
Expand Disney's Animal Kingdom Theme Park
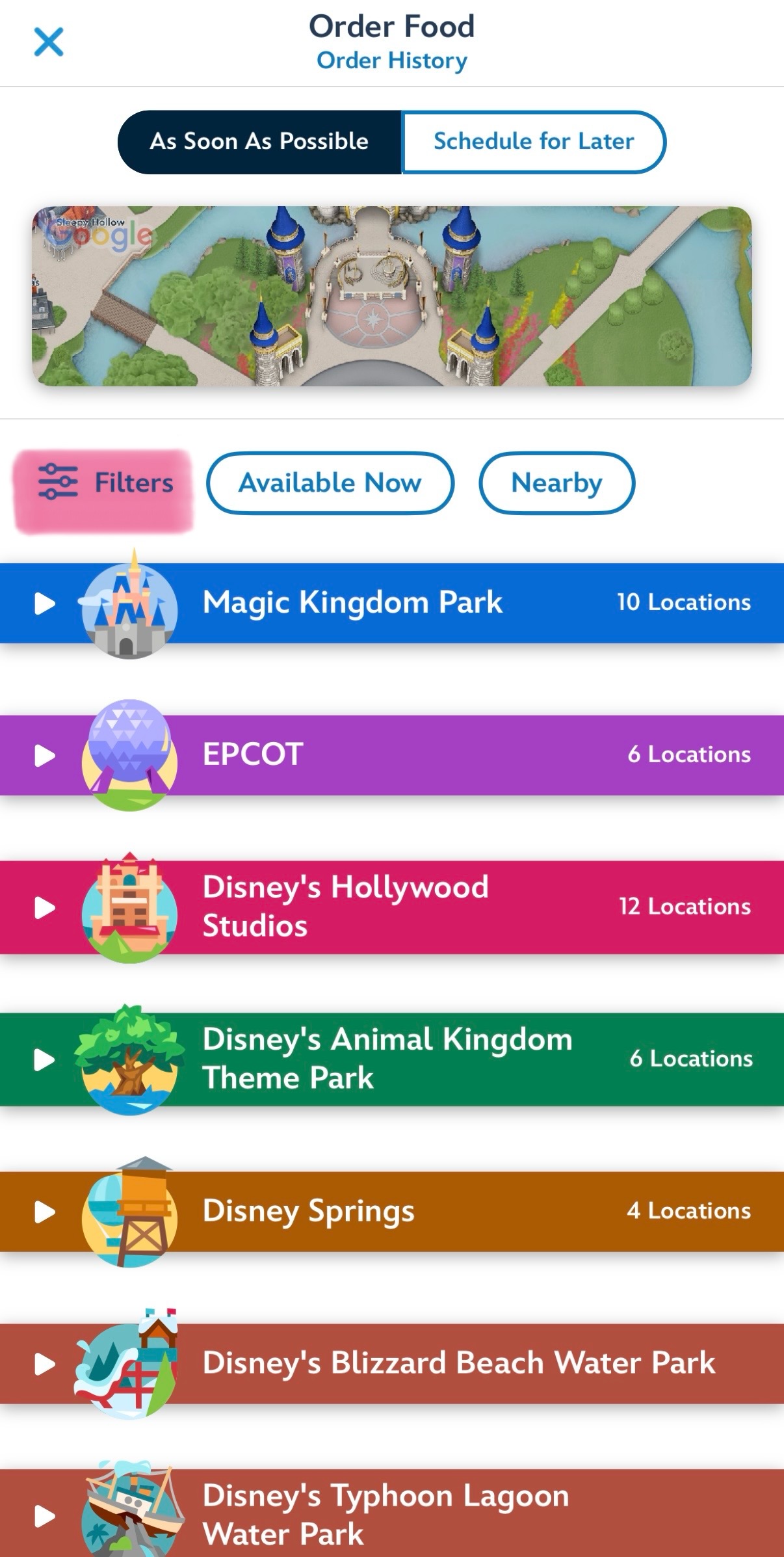391,1059
